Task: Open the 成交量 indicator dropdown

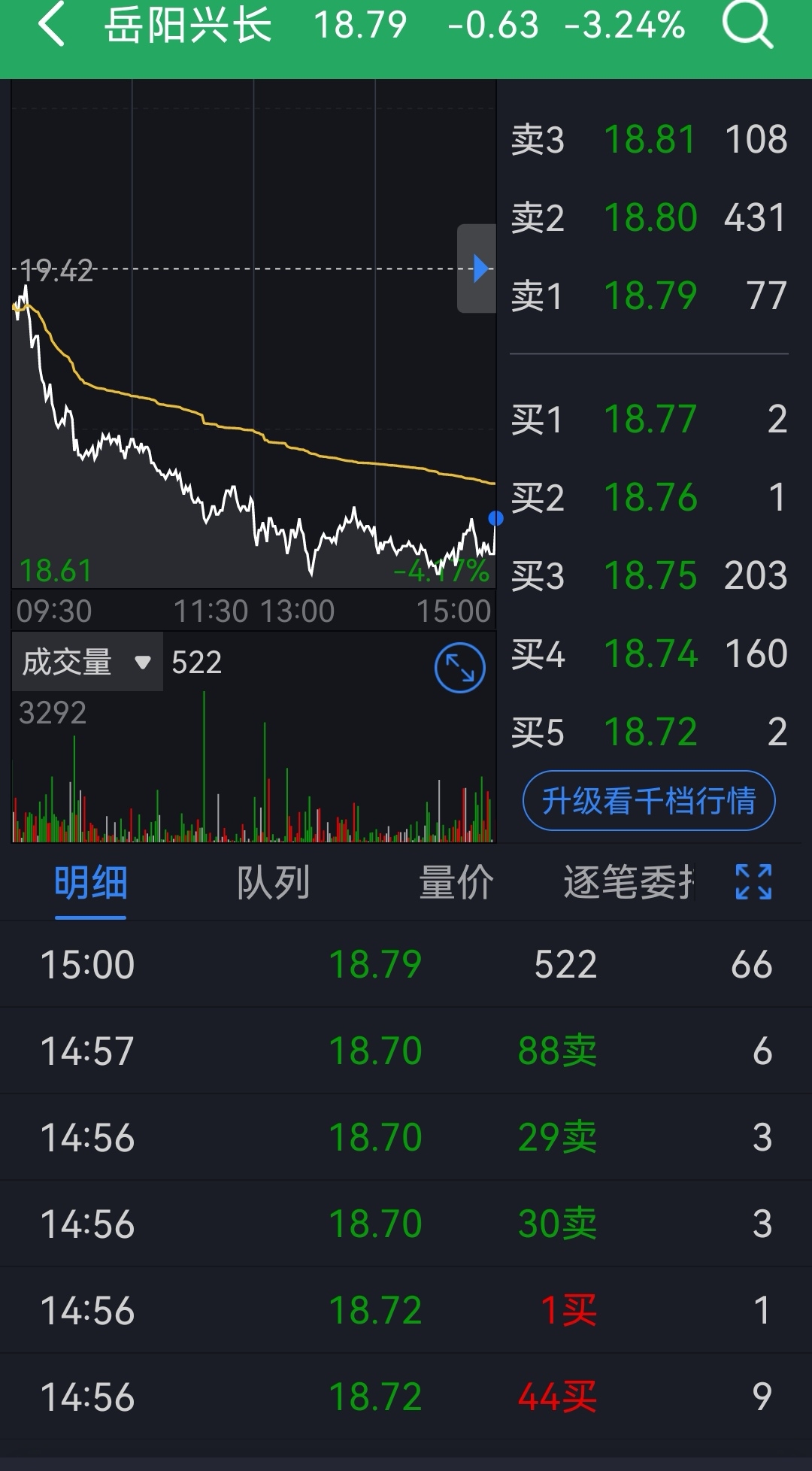Action: 87,662
